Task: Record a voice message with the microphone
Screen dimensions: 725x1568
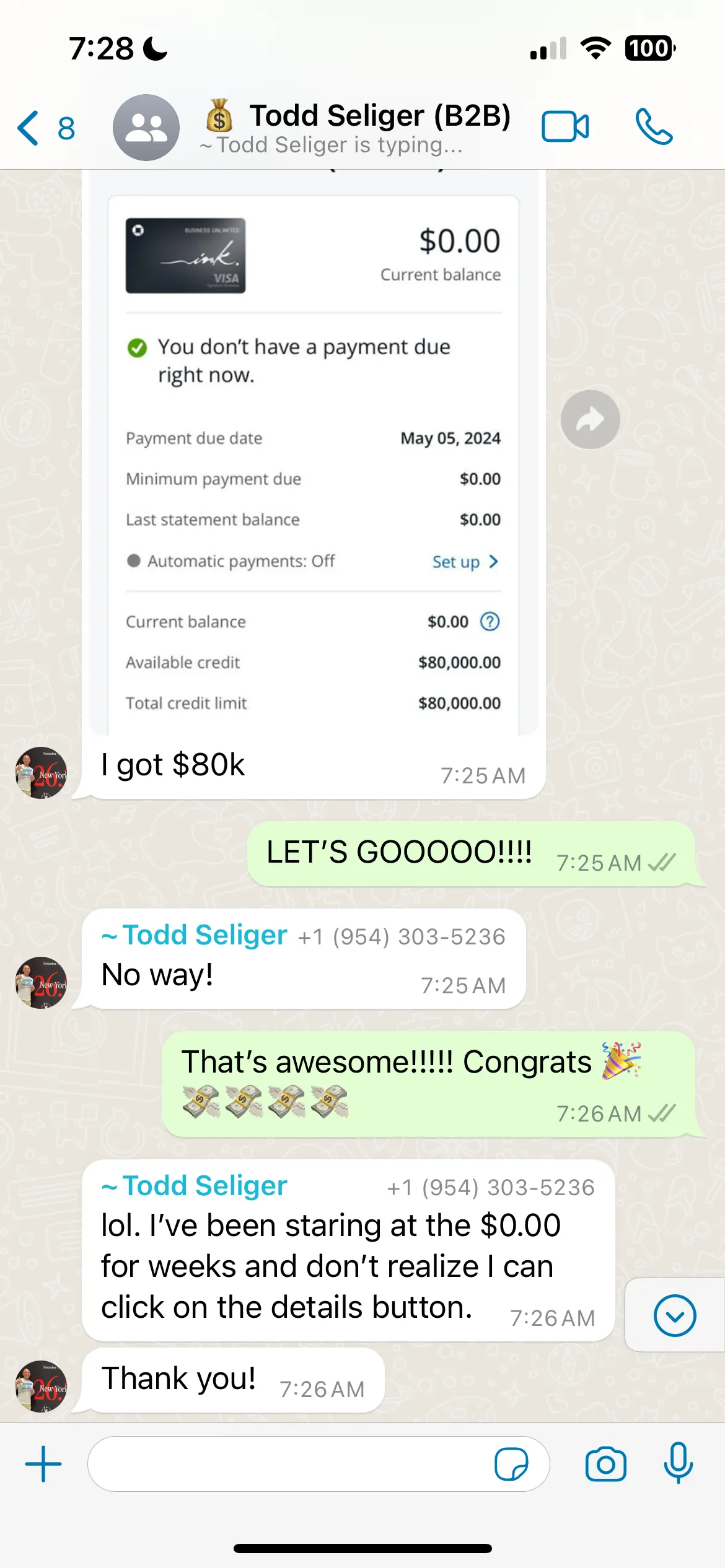Action: (678, 1463)
